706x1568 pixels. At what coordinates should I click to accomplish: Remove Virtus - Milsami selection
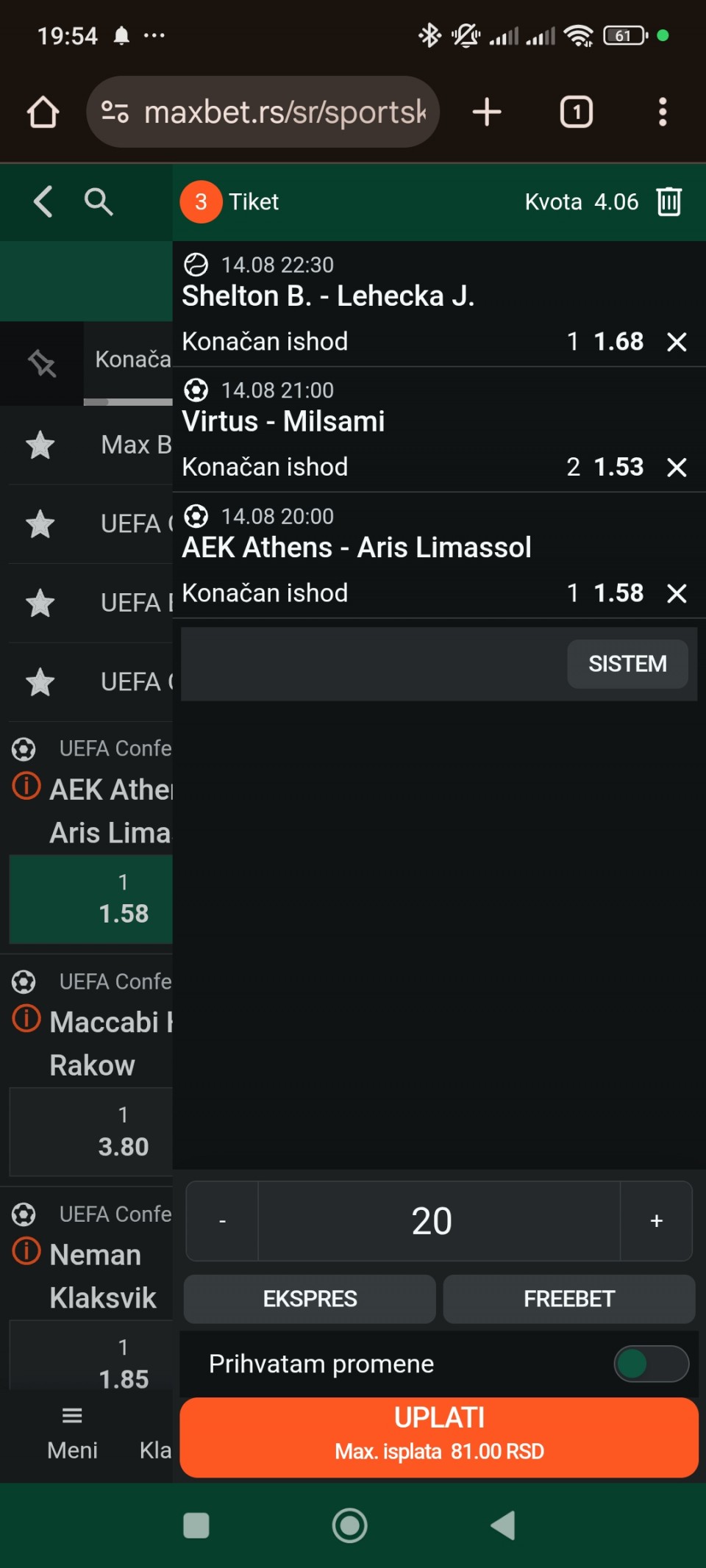tap(677, 468)
